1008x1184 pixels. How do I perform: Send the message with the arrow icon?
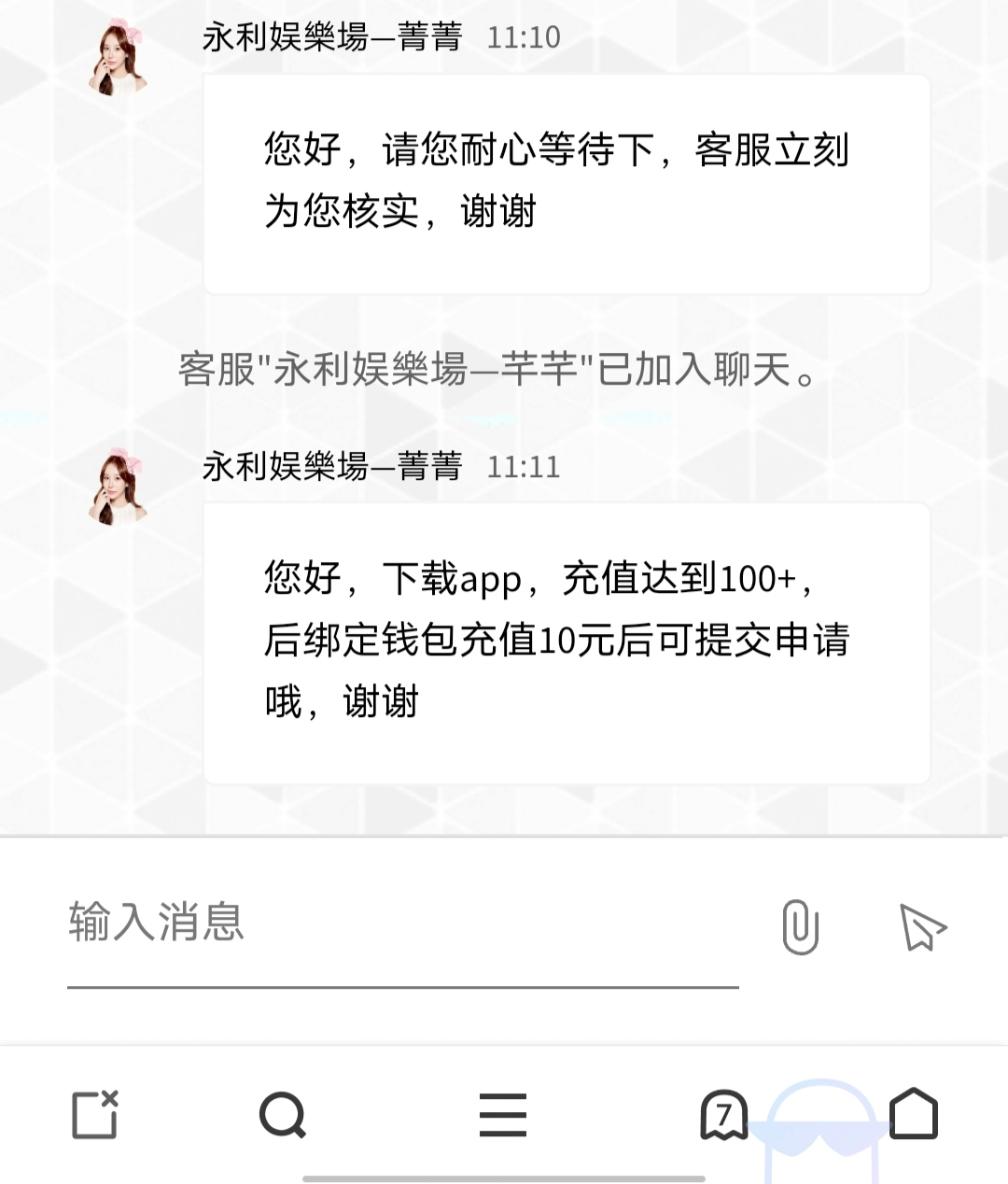coord(922,927)
